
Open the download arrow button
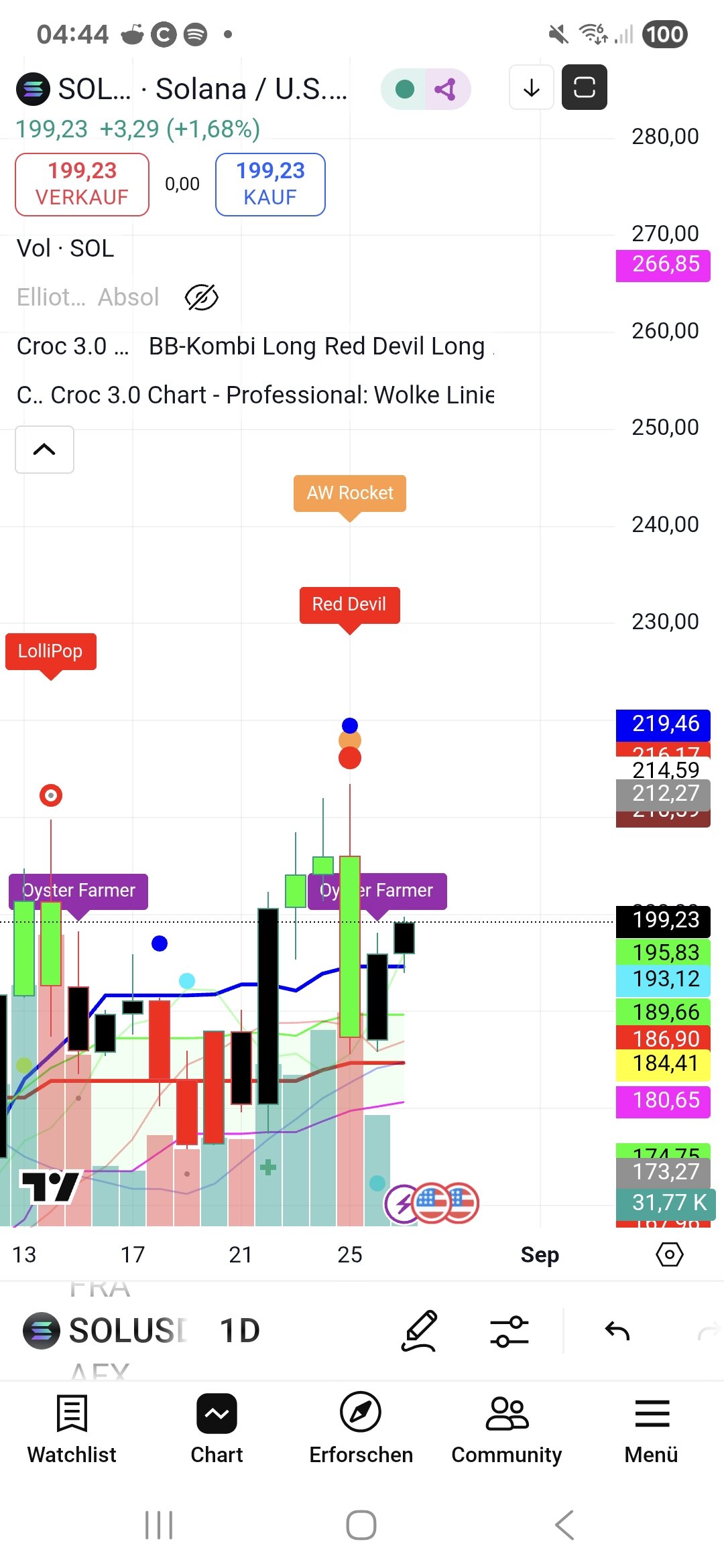531,88
